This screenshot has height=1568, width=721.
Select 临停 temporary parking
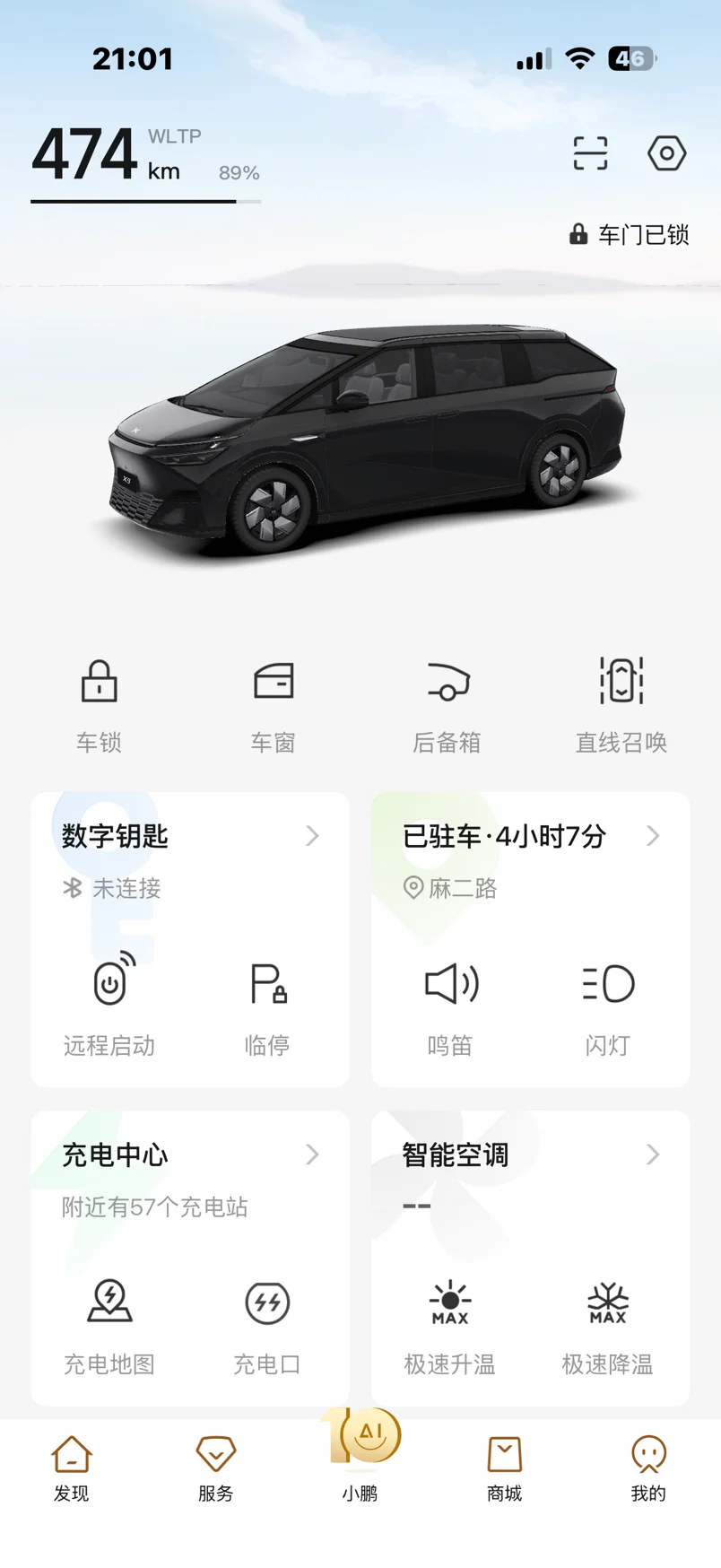267,1005
